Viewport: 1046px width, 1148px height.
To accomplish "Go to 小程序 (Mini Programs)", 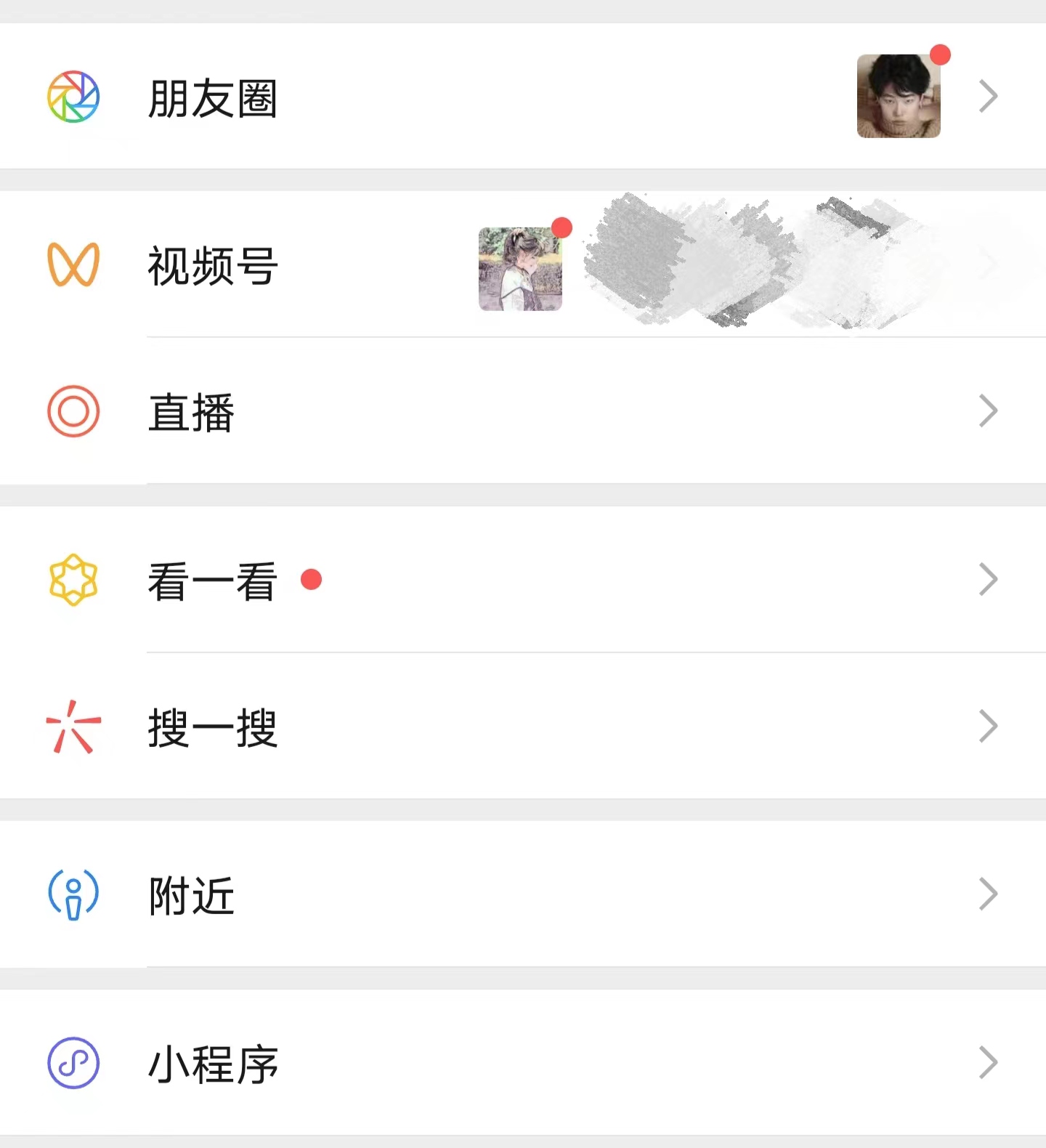I will coord(212,1064).
